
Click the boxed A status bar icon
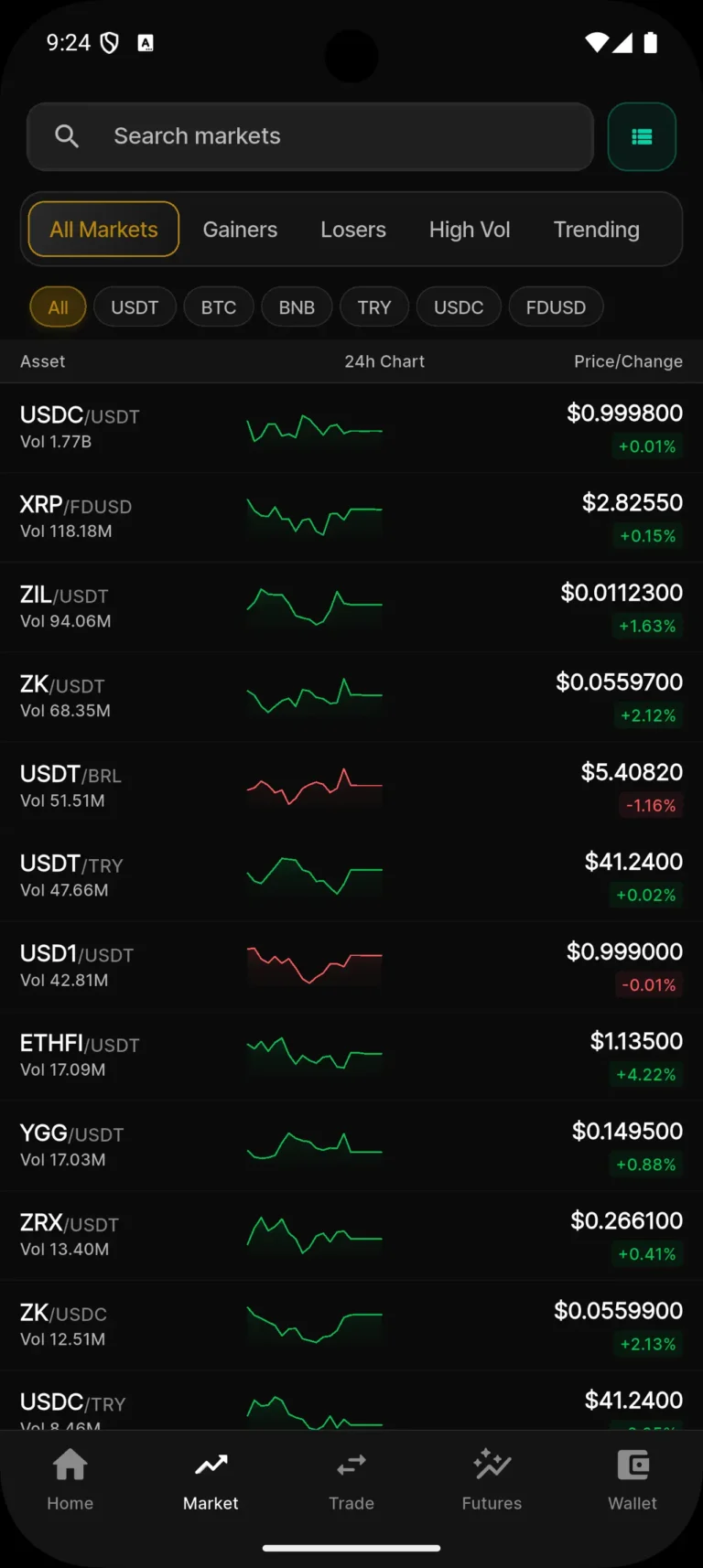click(x=146, y=43)
